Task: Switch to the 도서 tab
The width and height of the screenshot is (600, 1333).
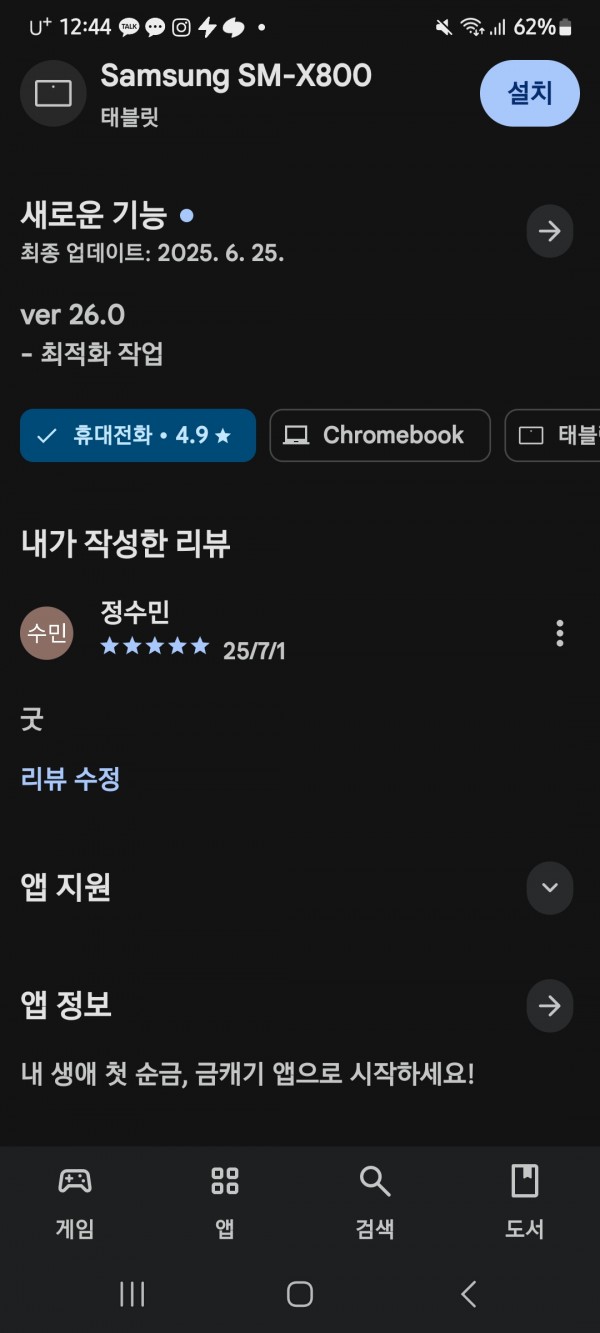Action: click(x=525, y=1201)
